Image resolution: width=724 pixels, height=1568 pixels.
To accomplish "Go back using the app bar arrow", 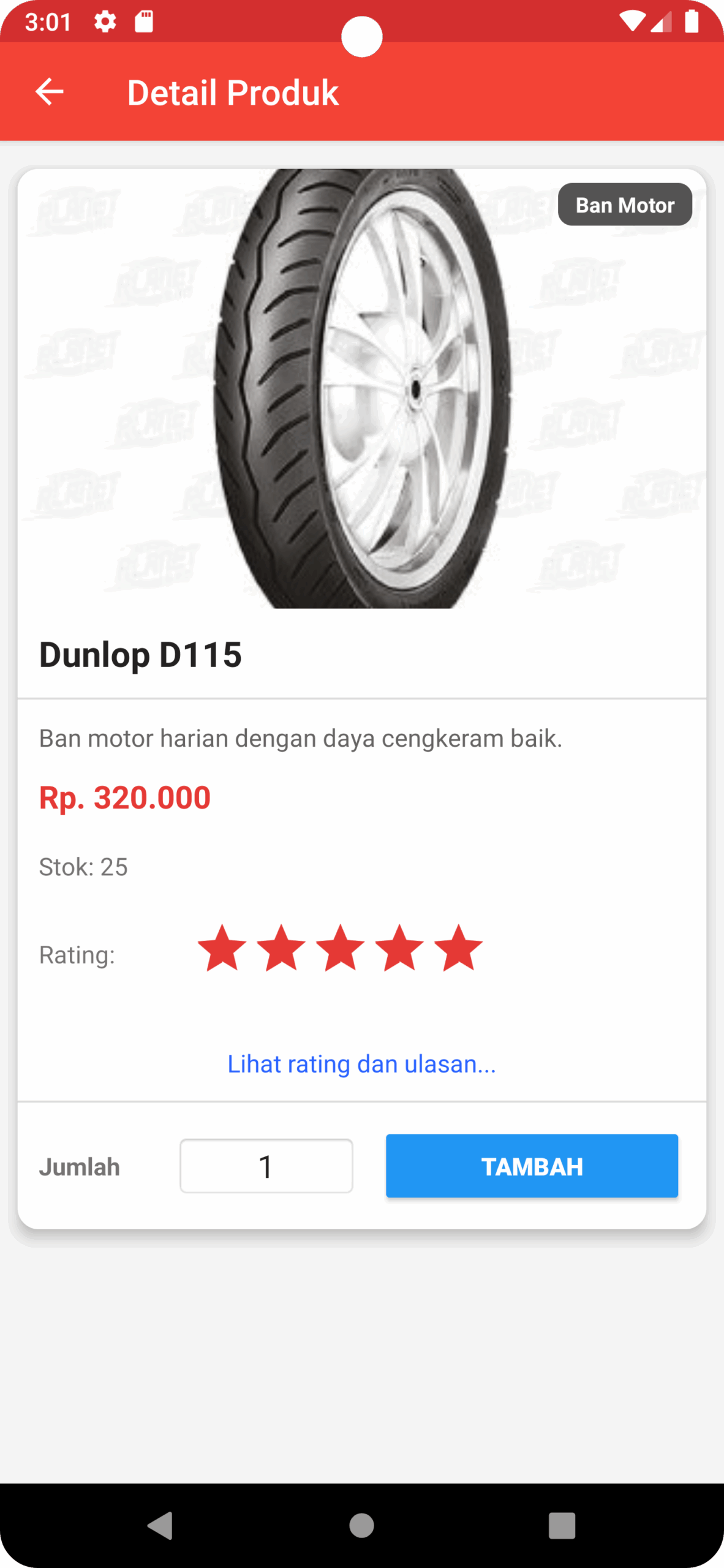I will tap(50, 92).
